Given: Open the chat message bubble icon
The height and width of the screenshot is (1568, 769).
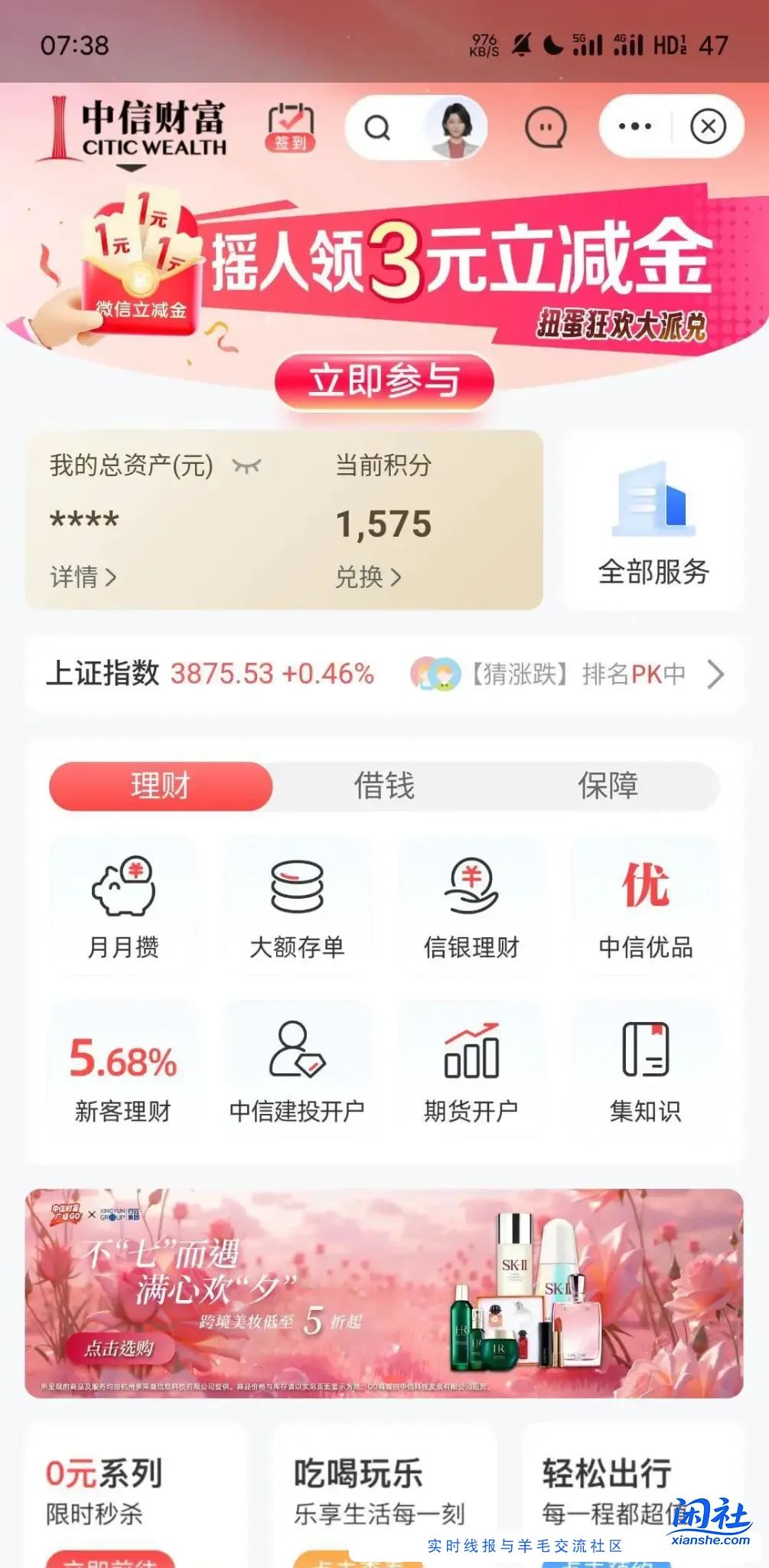Looking at the screenshot, I should 546,127.
